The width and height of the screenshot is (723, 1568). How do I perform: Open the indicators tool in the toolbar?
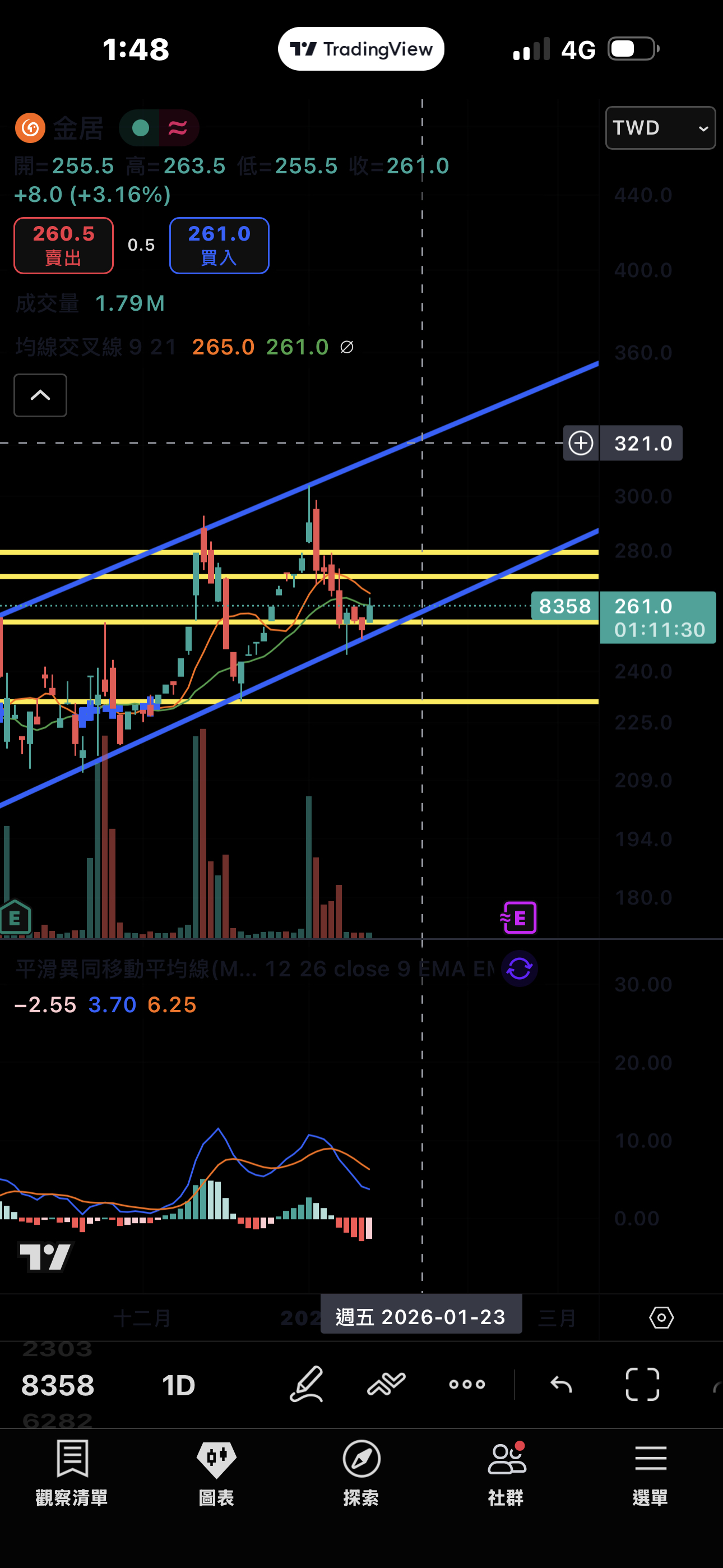point(387,1384)
